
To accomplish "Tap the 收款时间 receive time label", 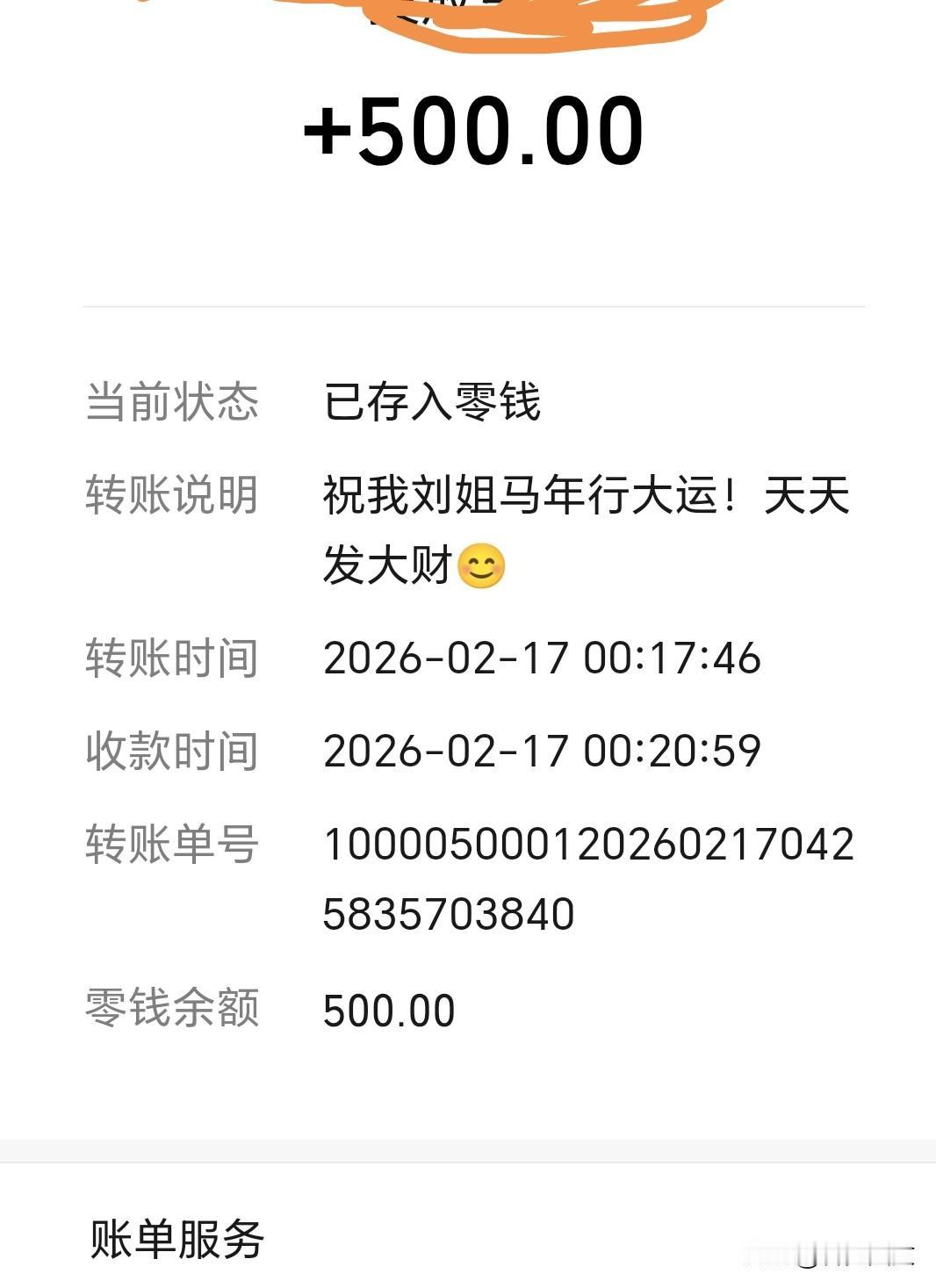I will (169, 749).
